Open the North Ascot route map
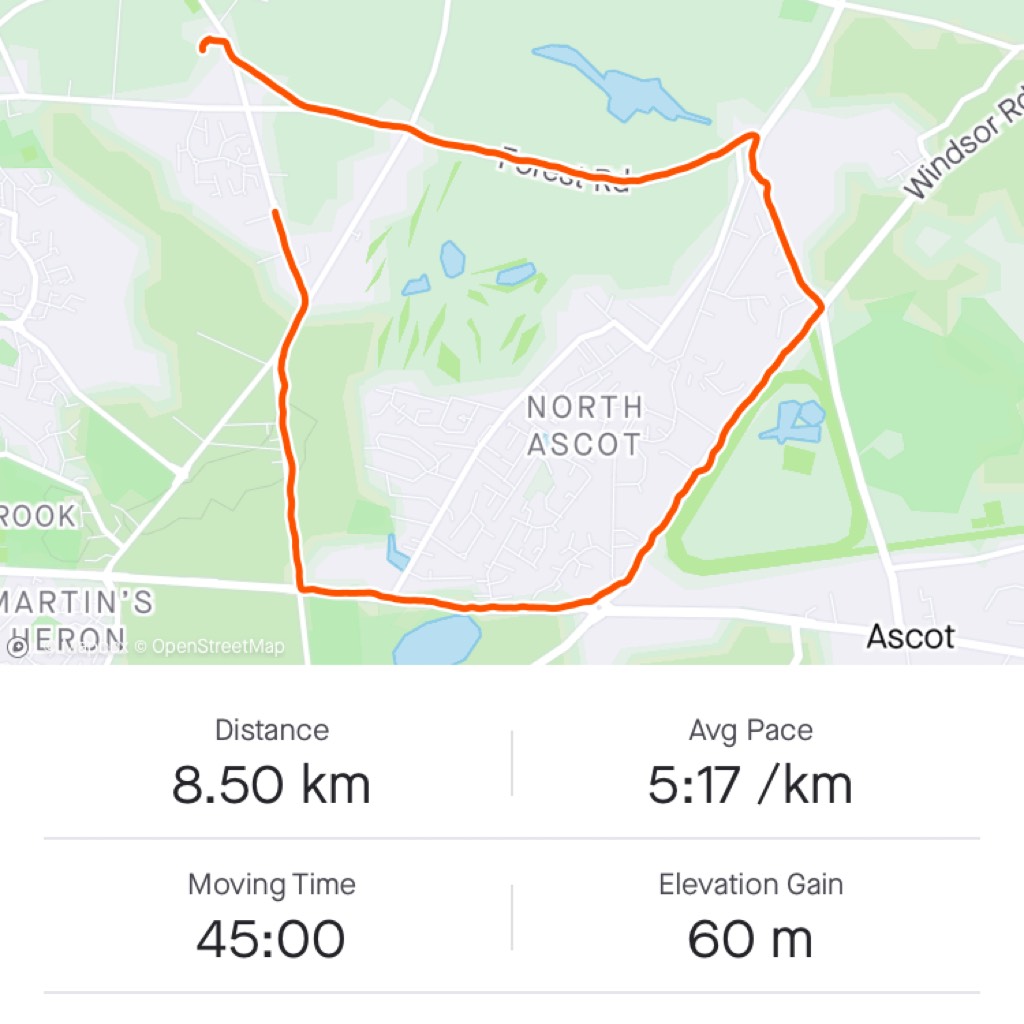Image resolution: width=1024 pixels, height=1024 pixels. tap(512, 330)
